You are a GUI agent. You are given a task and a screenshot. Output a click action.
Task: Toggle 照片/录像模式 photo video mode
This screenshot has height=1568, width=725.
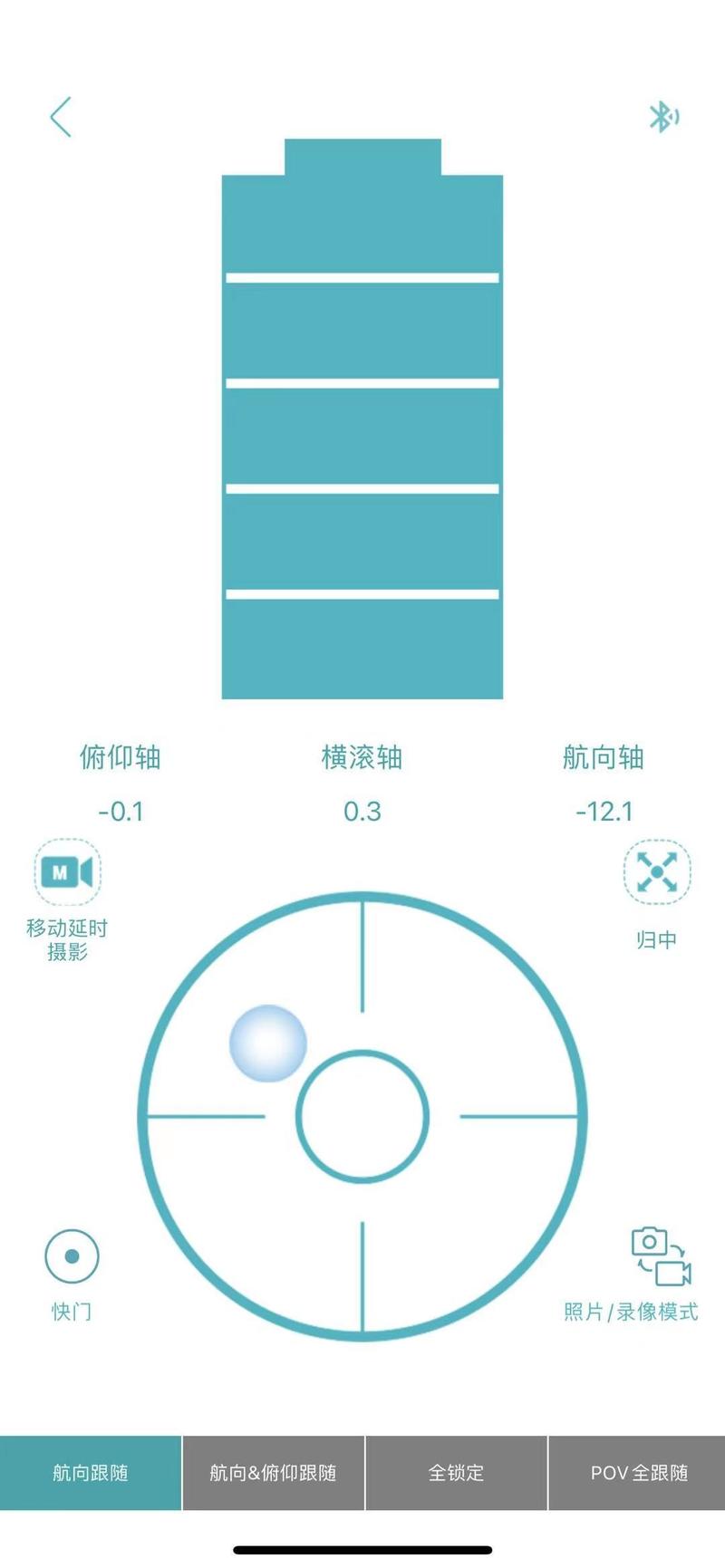tap(661, 1256)
